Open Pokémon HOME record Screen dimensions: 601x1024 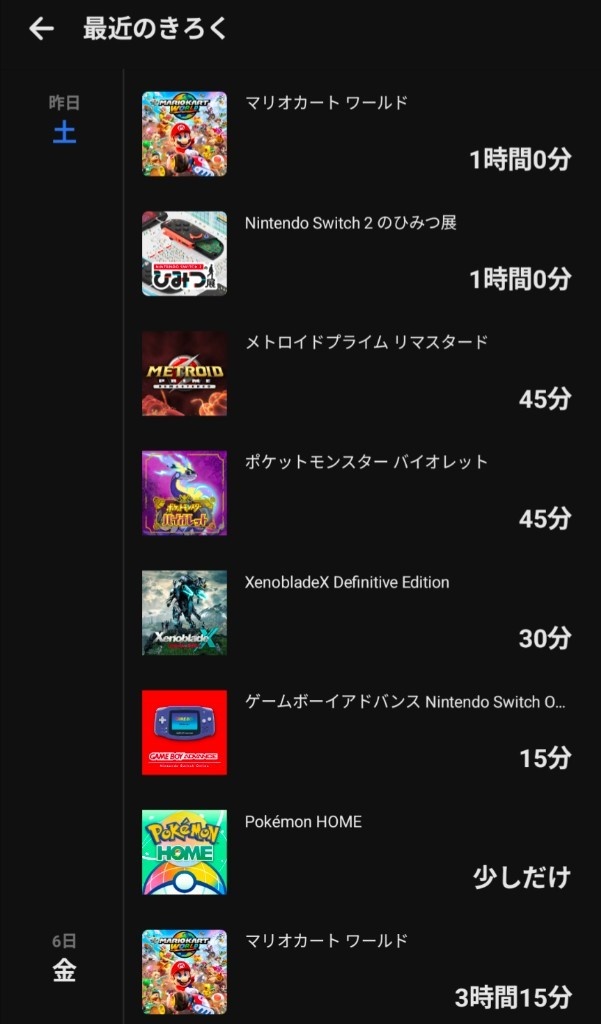coord(357,852)
